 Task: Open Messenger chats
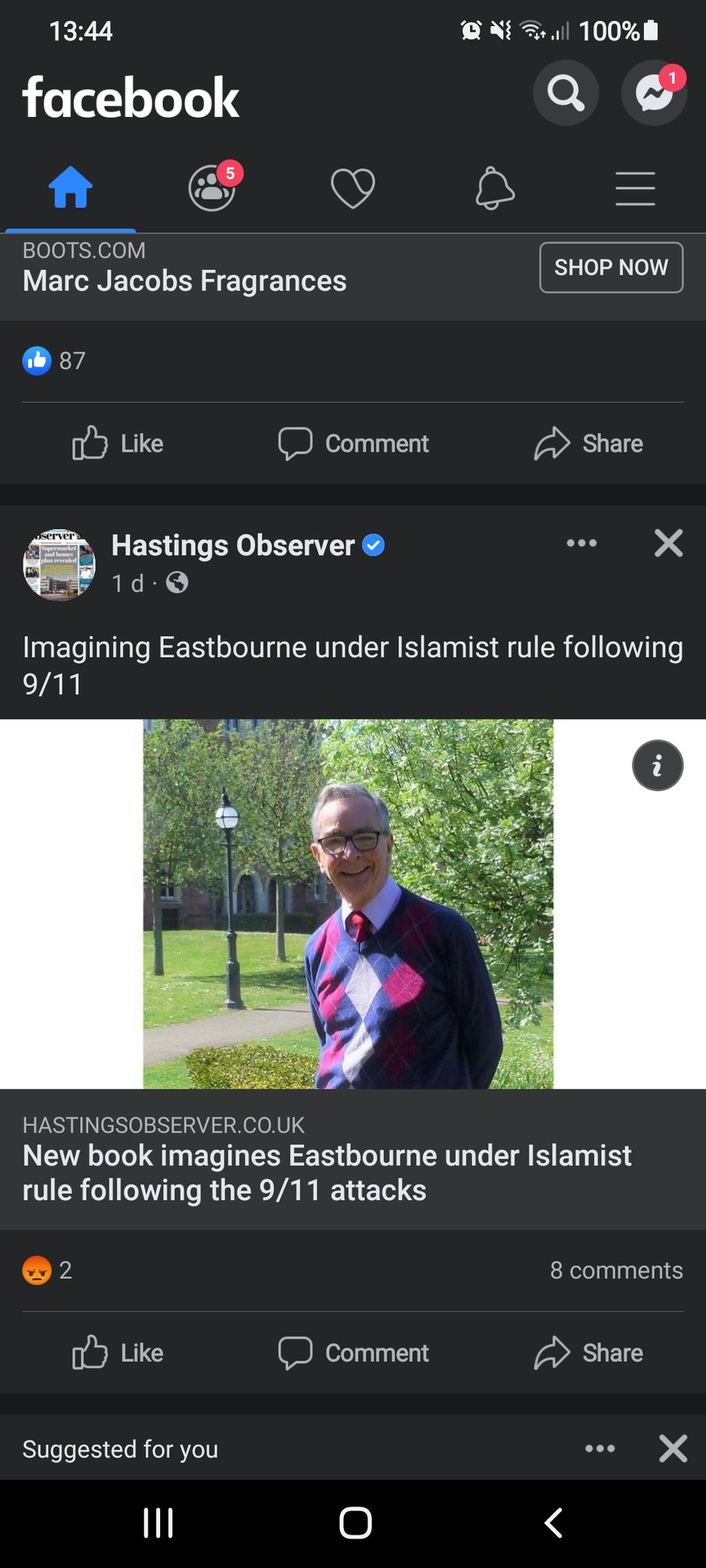pyautogui.click(x=653, y=93)
